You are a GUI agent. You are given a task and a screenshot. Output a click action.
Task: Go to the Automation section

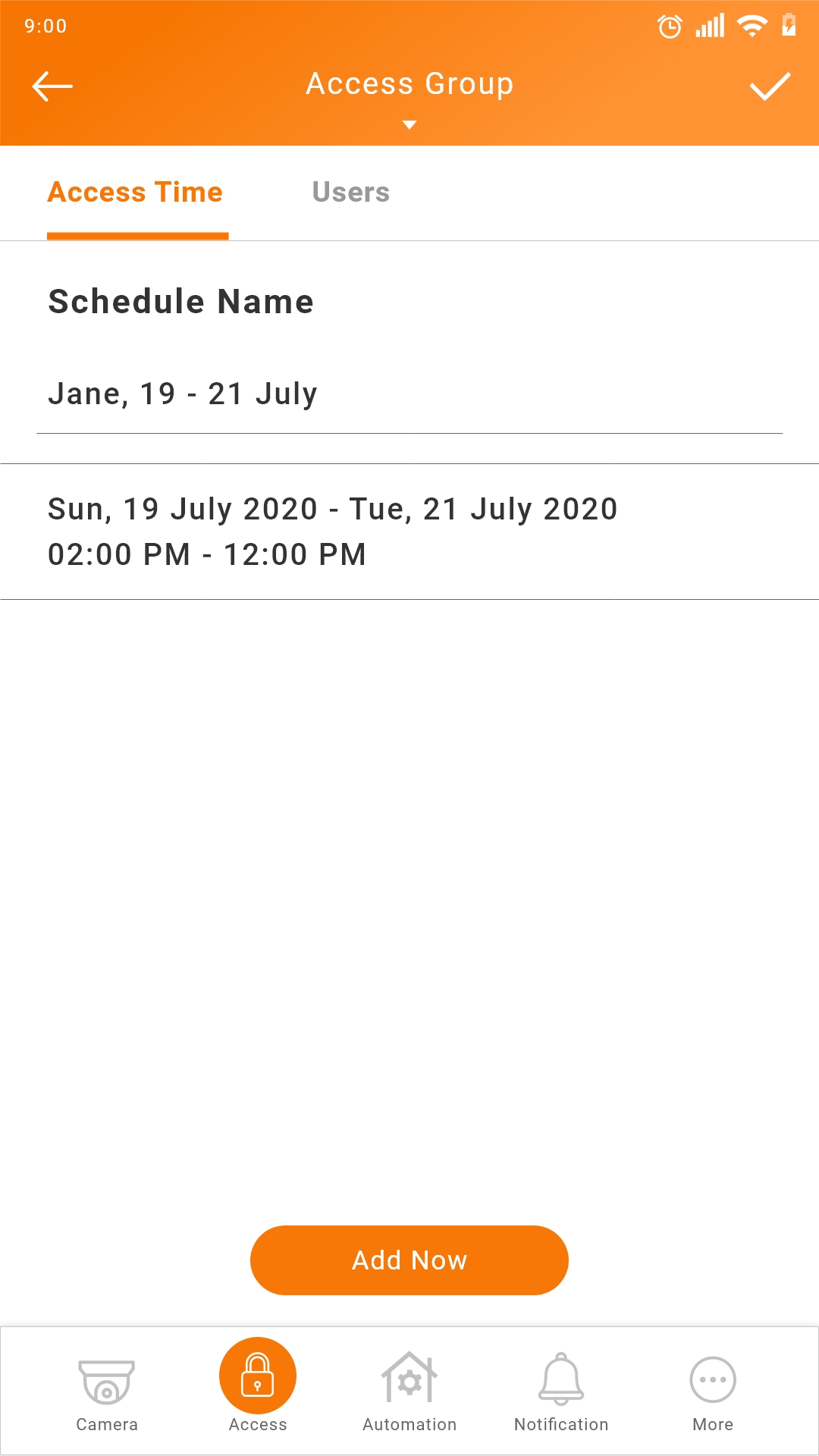[409, 1392]
